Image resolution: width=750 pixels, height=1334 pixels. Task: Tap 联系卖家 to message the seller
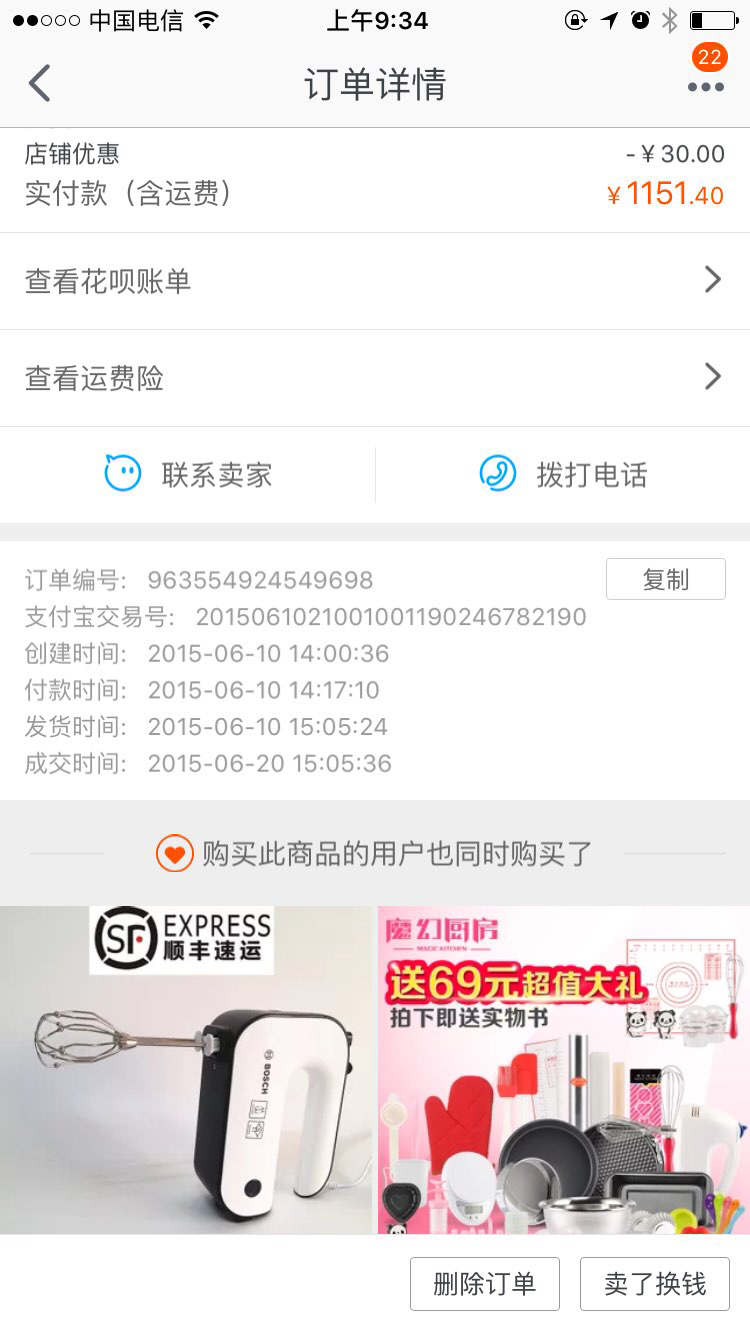coord(188,474)
